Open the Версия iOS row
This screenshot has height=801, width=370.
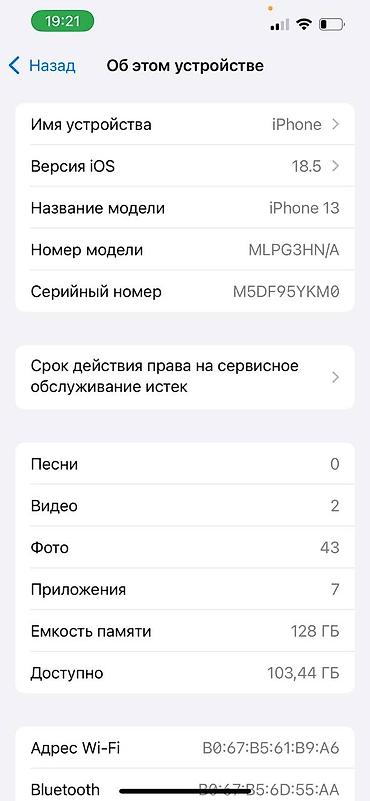click(x=185, y=167)
